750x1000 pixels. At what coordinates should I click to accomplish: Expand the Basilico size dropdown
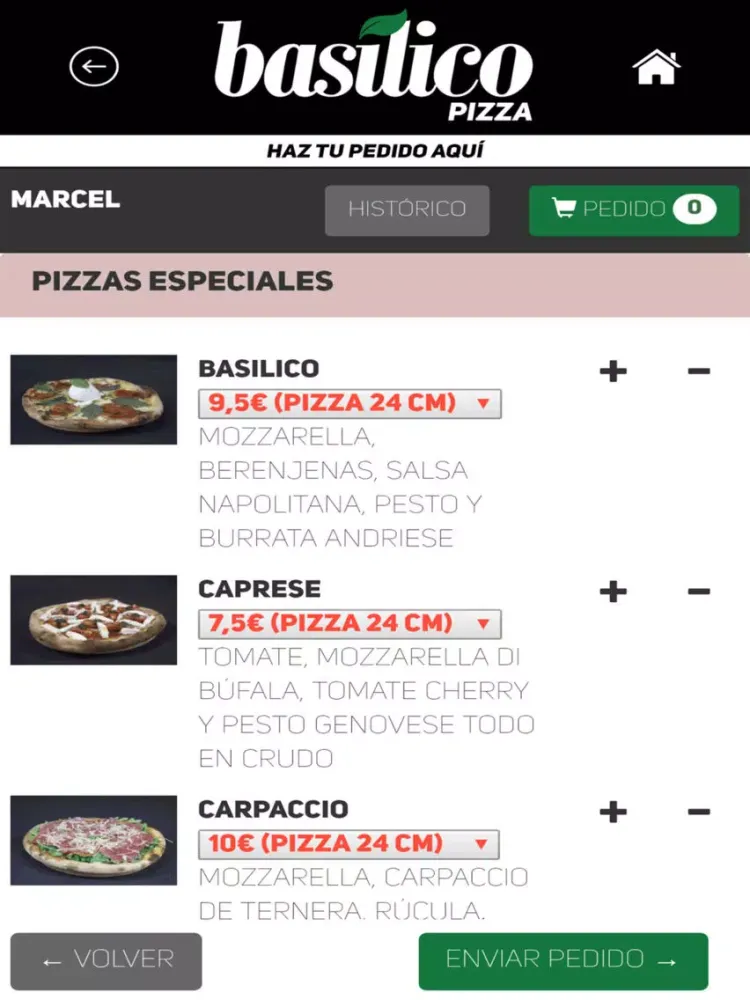[350, 404]
